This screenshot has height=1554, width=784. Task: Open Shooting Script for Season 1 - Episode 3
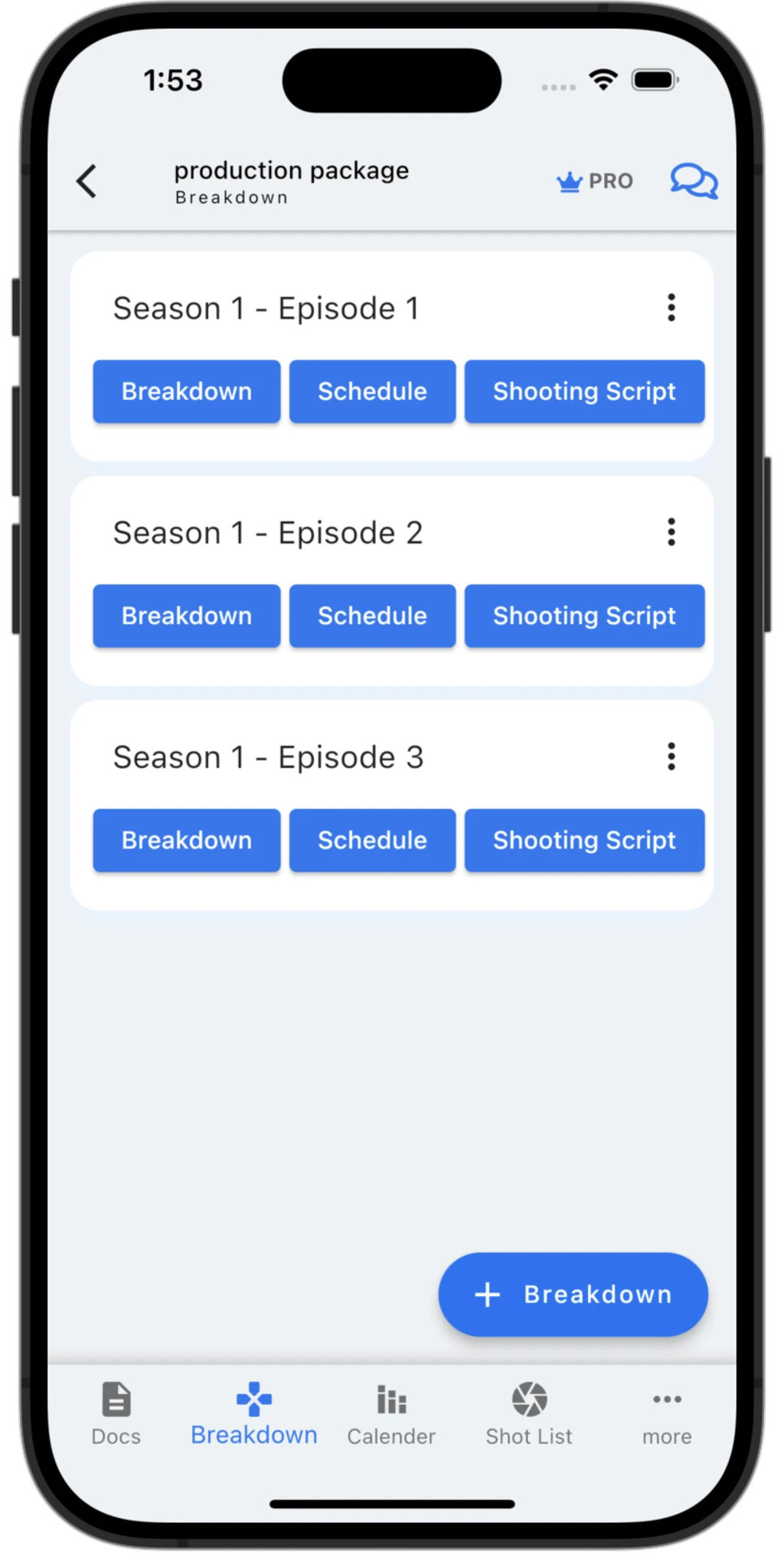pyautogui.click(x=584, y=840)
